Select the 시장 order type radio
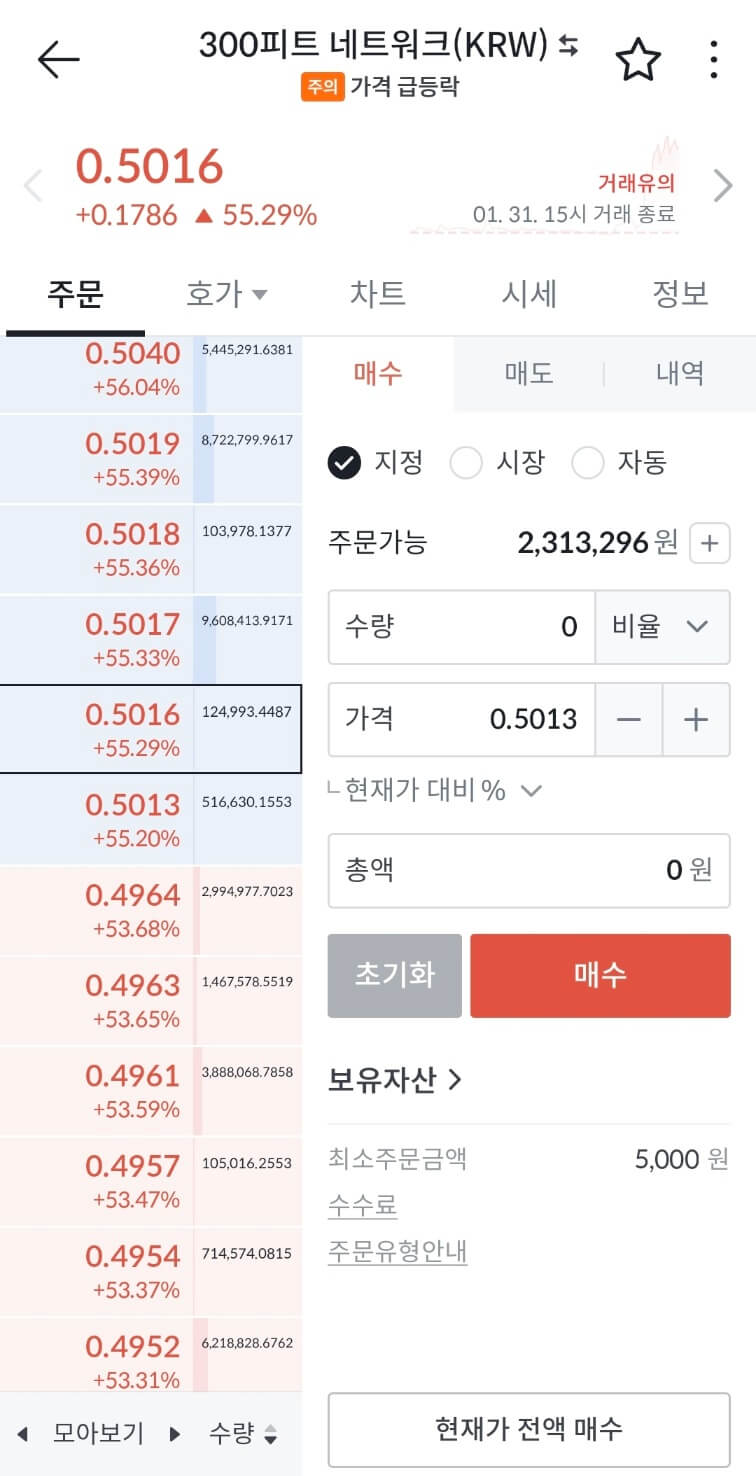 tap(466, 462)
